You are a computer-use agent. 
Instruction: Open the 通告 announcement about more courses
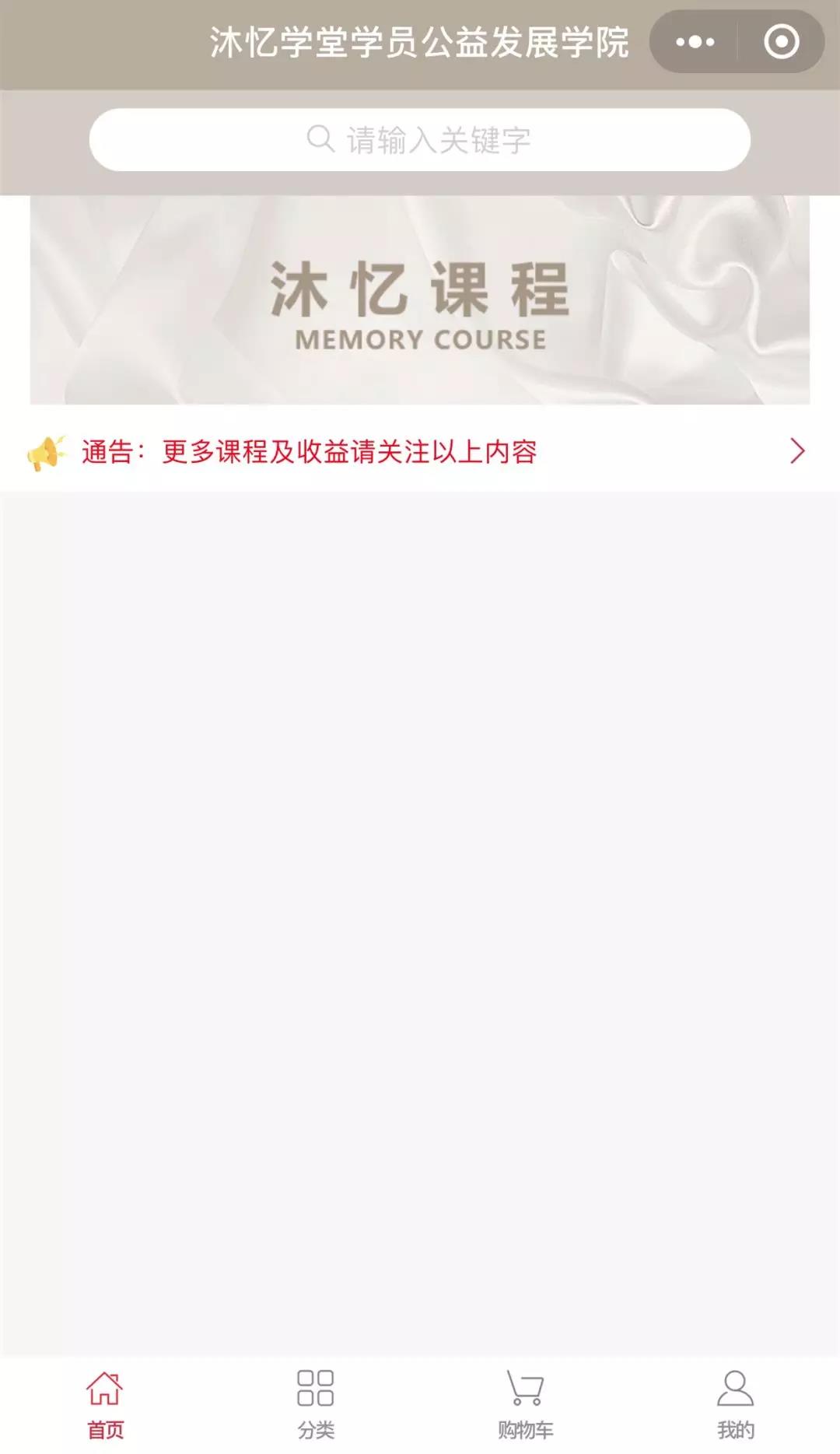pyautogui.click(x=420, y=451)
